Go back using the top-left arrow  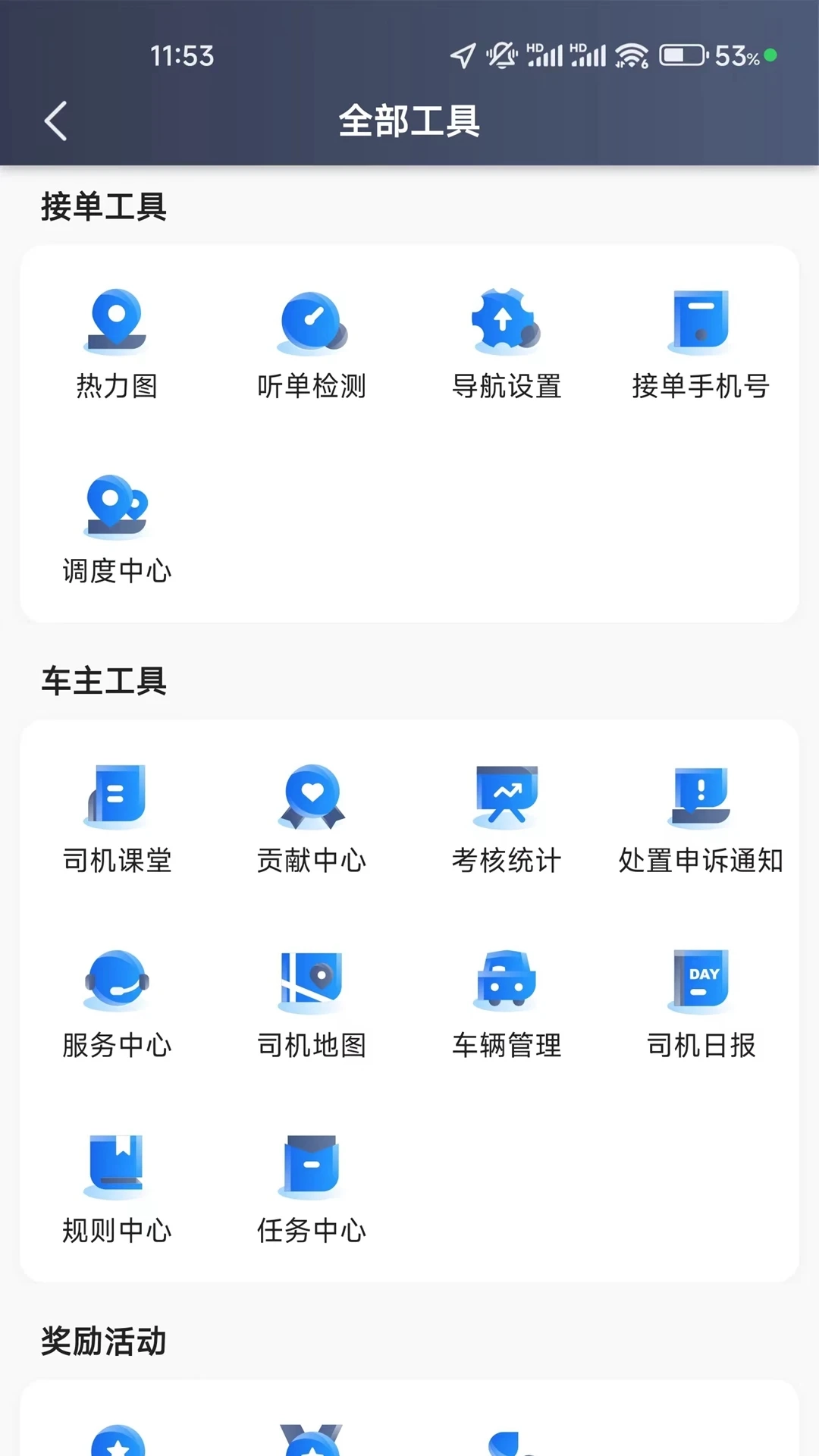54,121
